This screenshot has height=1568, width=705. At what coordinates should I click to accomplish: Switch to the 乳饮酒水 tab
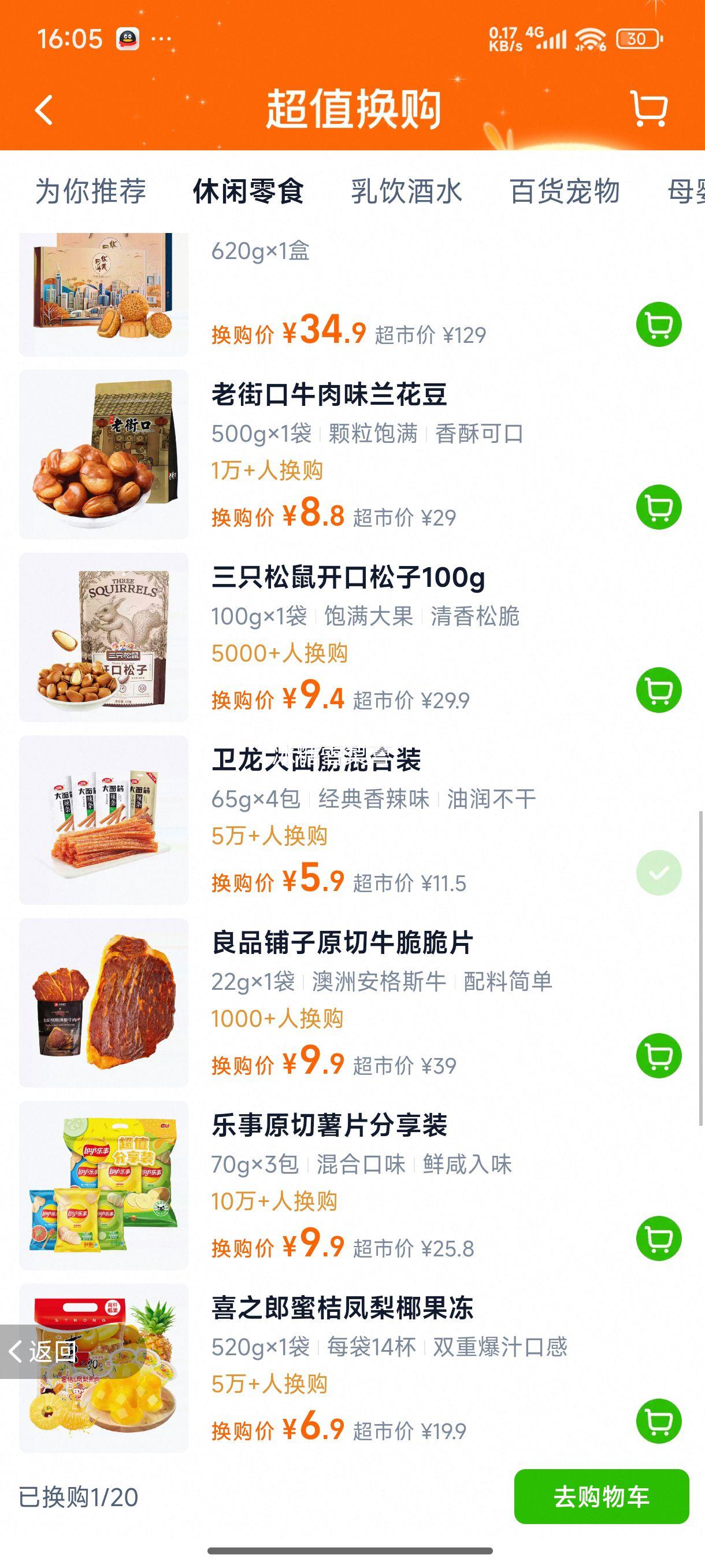click(x=406, y=191)
